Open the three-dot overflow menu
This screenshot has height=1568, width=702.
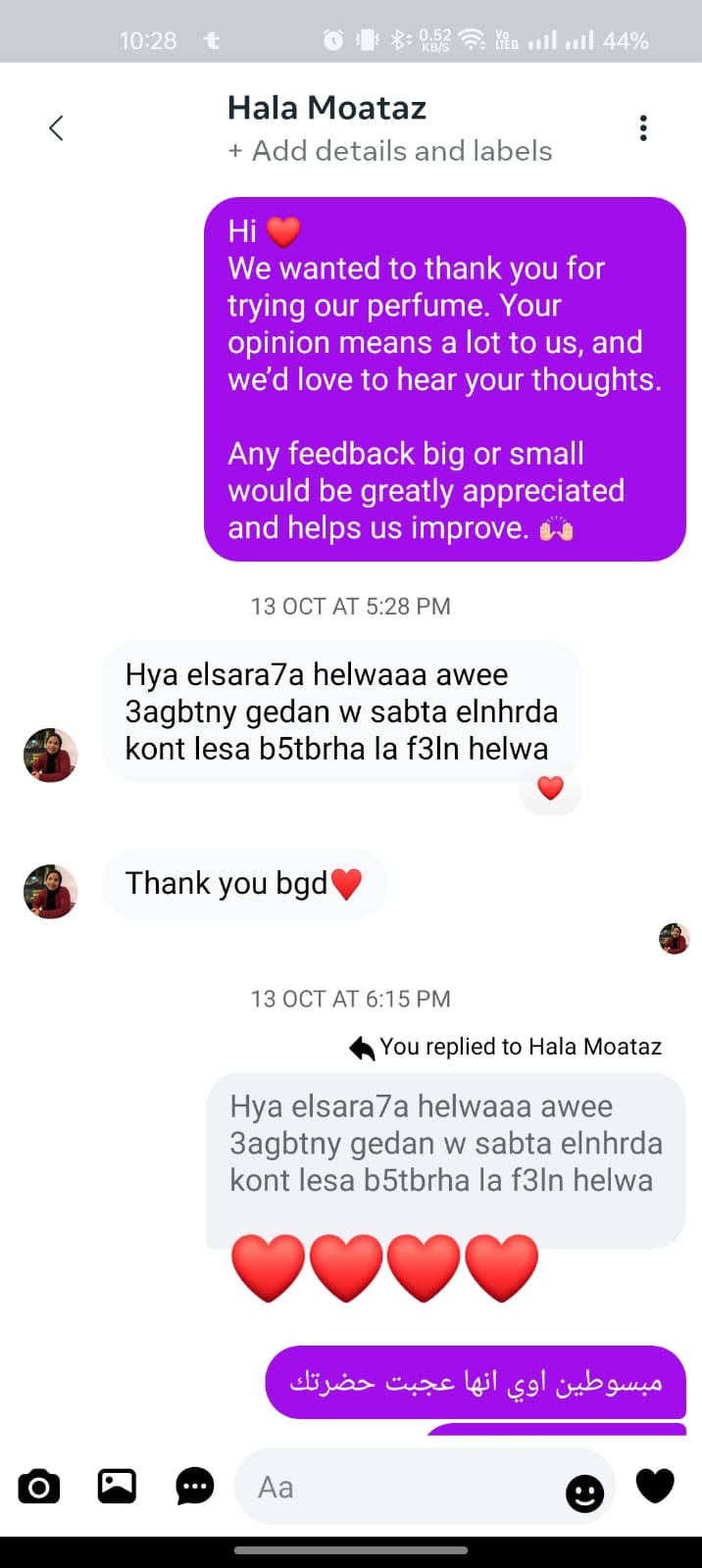[643, 128]
